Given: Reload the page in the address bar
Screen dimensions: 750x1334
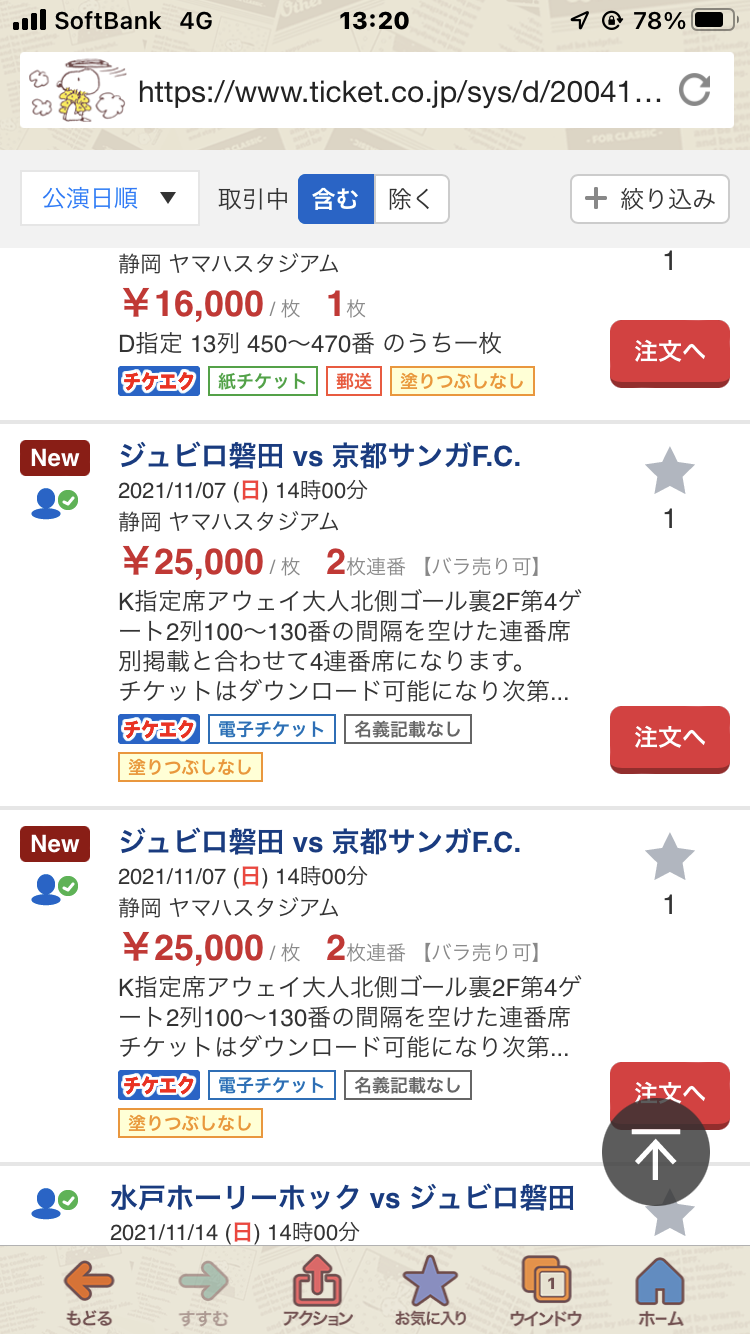Looking at the screenshot, I should pyautogui.click(x=694, y=91).
